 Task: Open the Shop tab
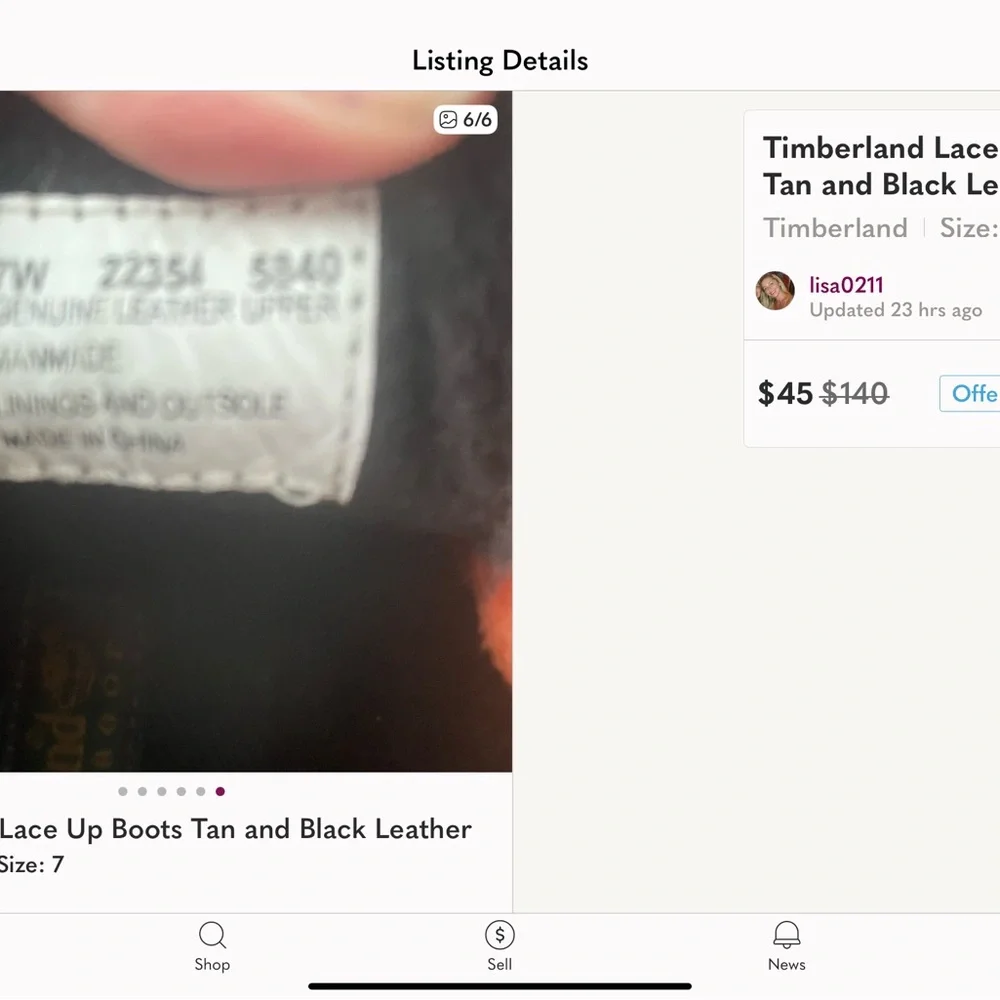pos(212,946)
